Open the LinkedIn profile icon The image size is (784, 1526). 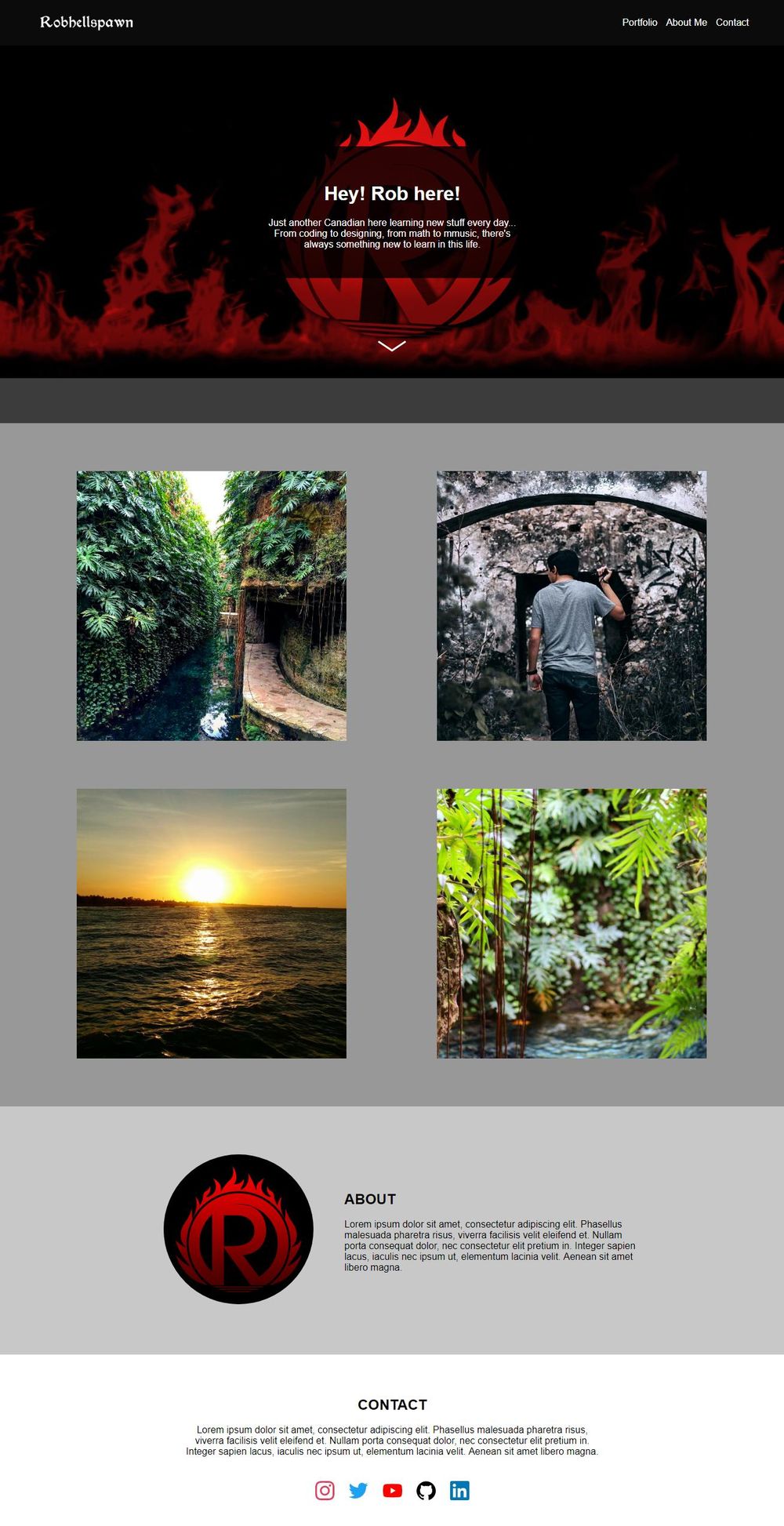click(459, 1490)
